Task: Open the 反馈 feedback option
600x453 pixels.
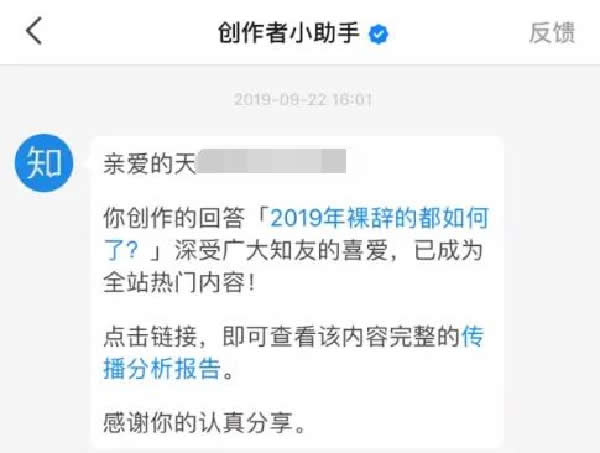Action: click(551, 32)
